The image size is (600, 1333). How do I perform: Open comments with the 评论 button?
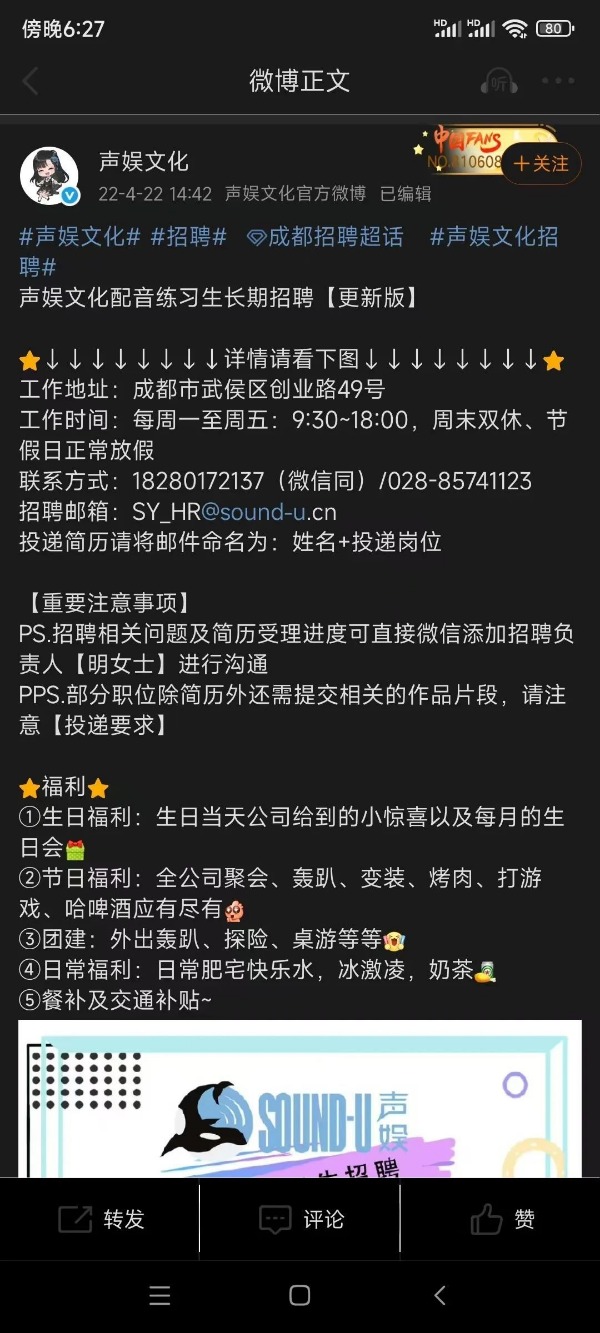coord(301,1219)
